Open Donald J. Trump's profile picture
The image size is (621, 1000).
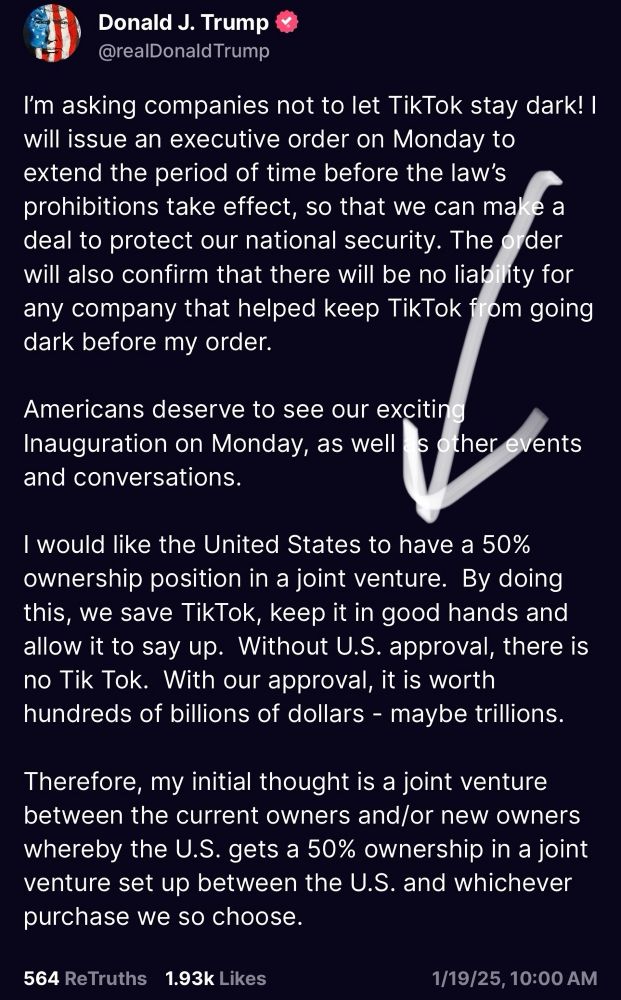point(53,35)
